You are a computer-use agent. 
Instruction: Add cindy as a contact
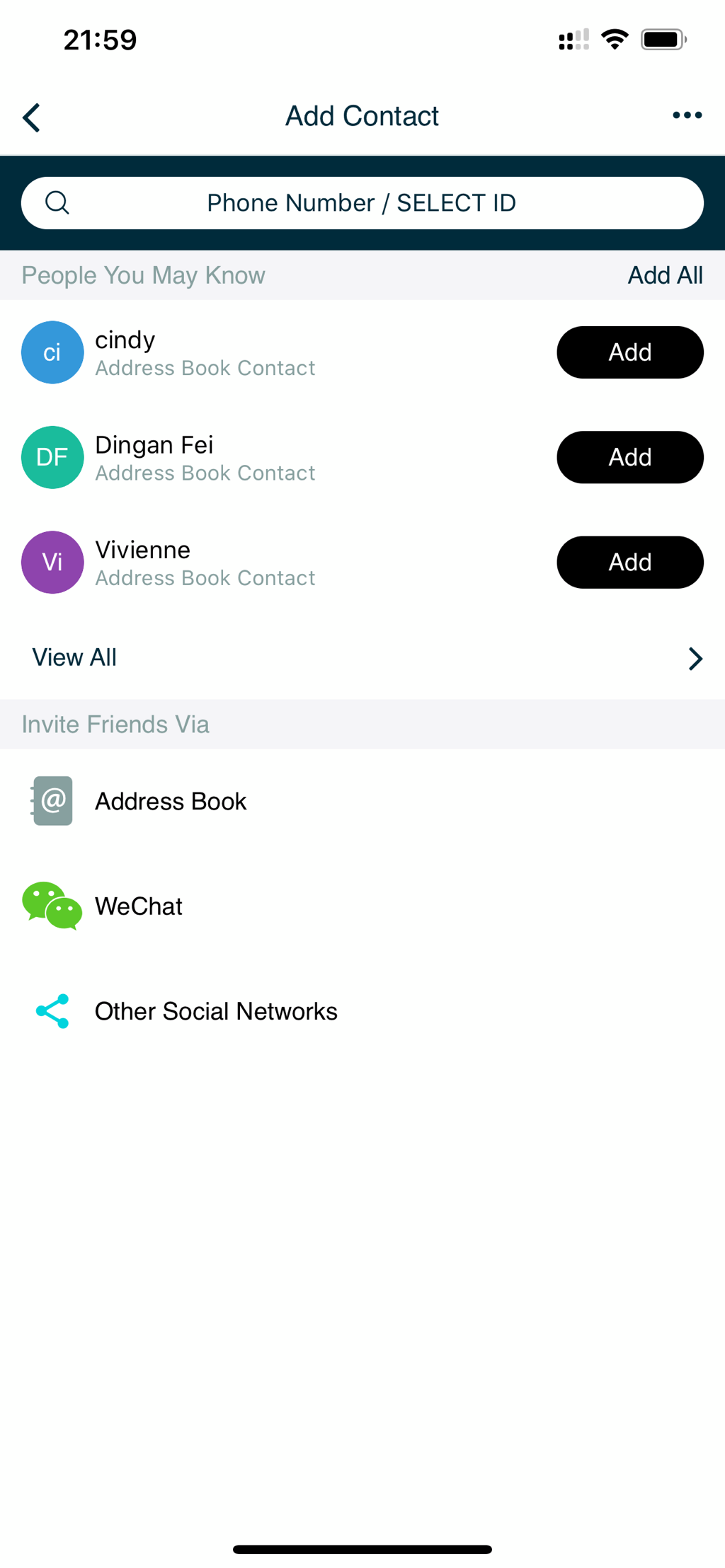(x=629, y=352)
